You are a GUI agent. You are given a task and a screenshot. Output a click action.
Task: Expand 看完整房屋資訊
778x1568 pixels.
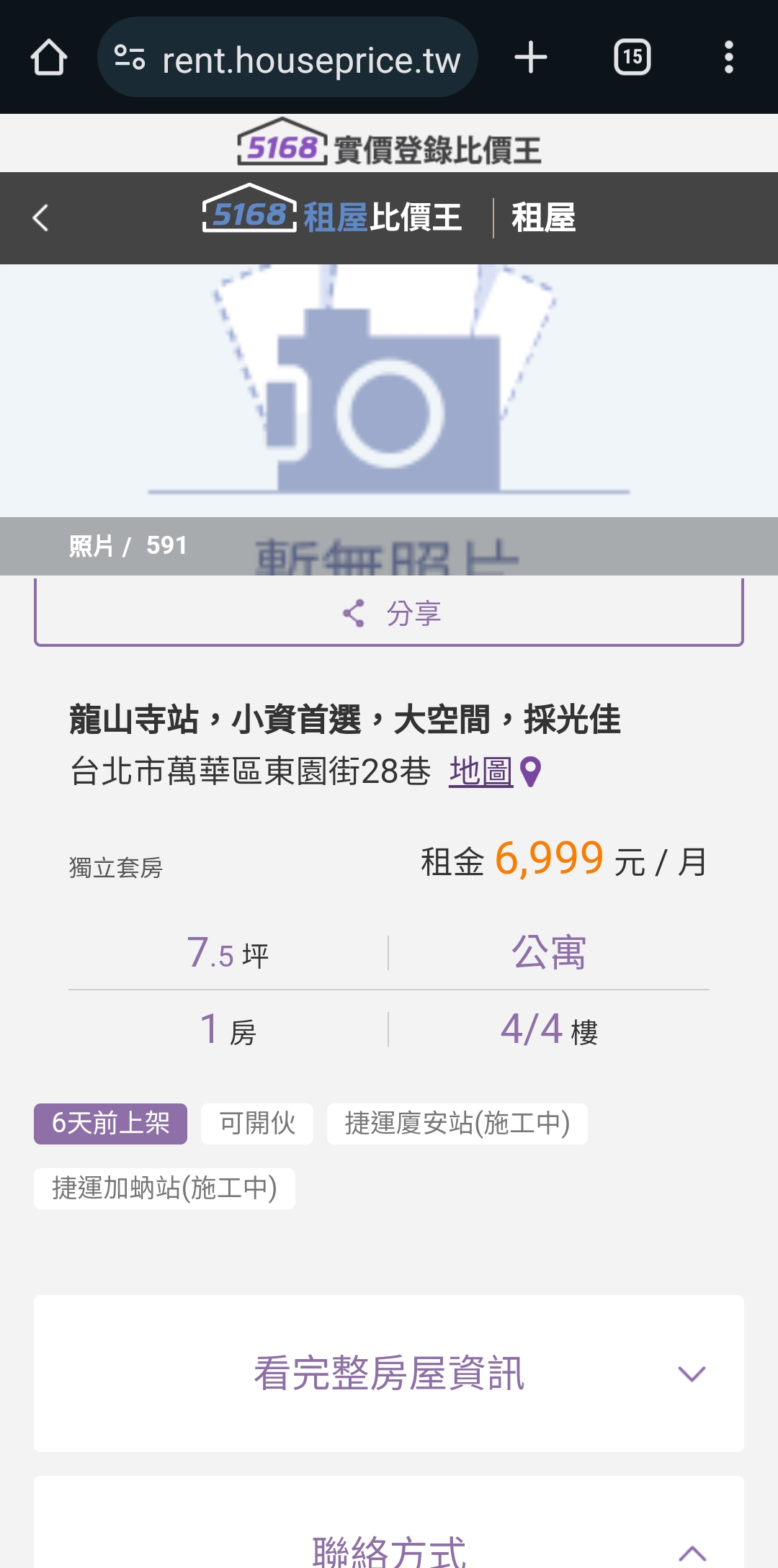click(389, 1373)
